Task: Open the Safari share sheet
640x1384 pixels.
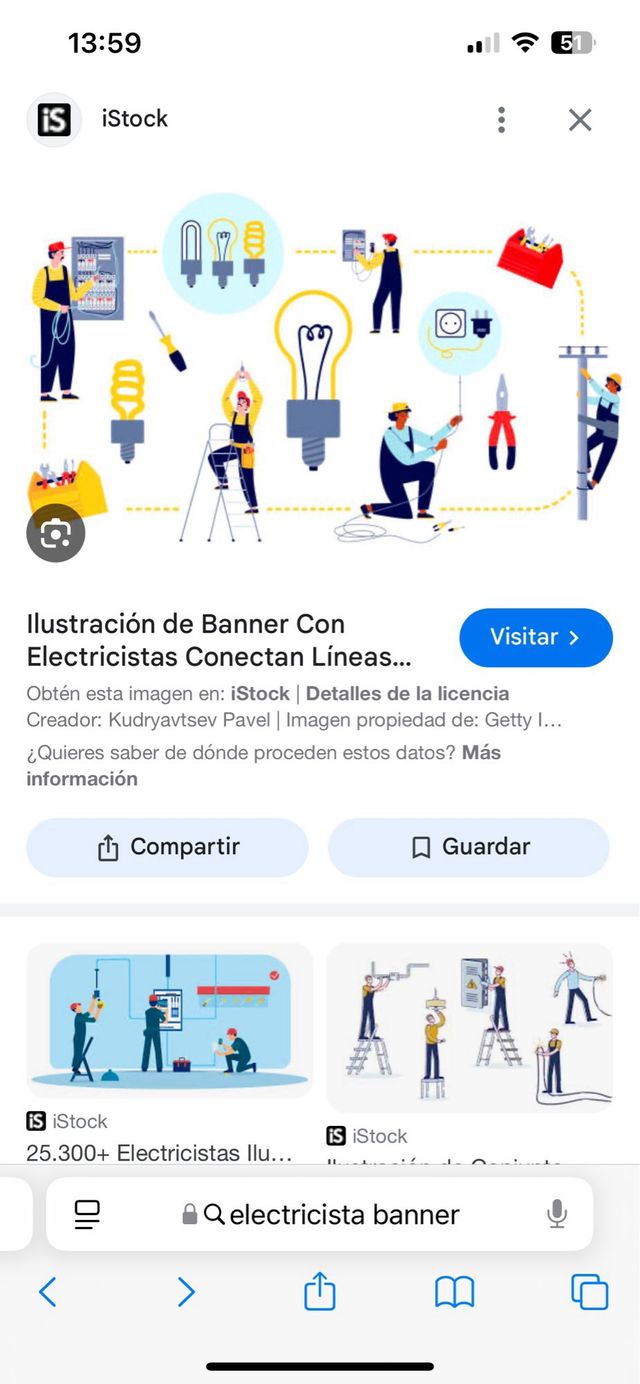Action: coord(320,1291)
